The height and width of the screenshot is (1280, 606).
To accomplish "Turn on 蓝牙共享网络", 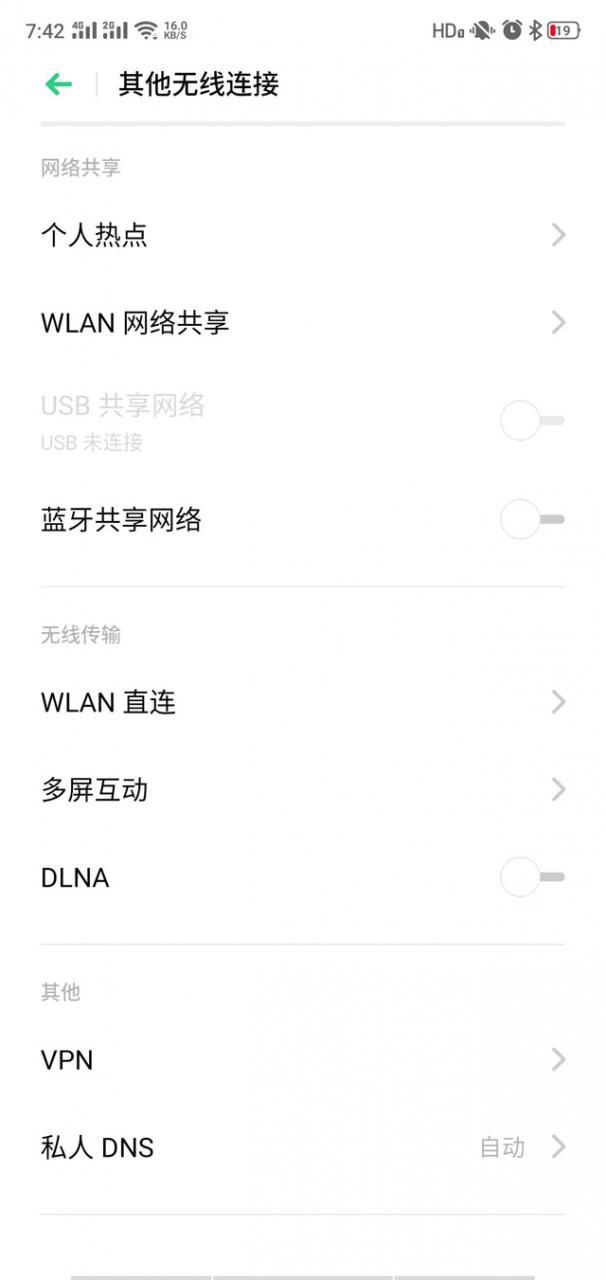I will pos(532,520).
